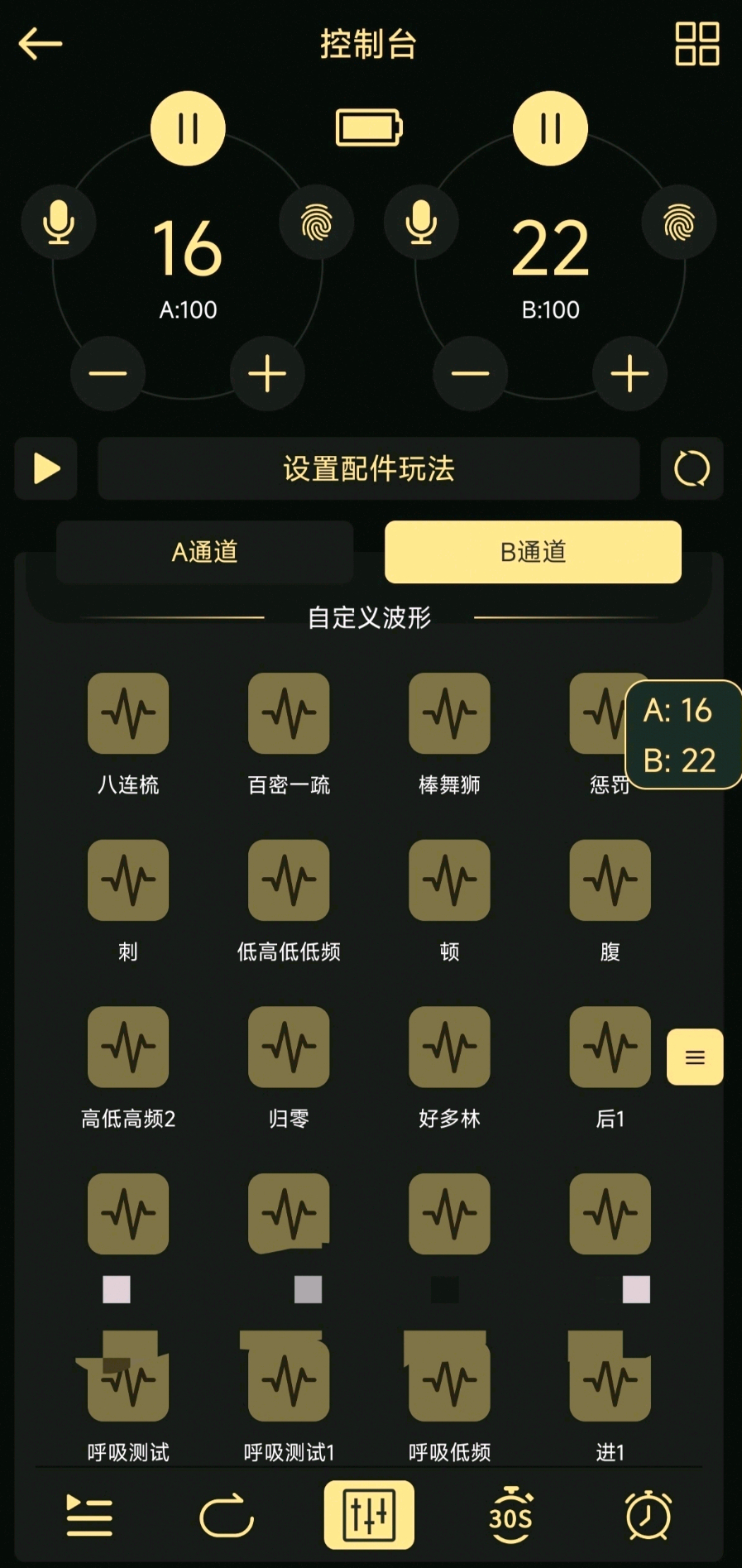The image size is (742, 1568).
Task: Pause channel A with the button above 16
Action: 188,128
